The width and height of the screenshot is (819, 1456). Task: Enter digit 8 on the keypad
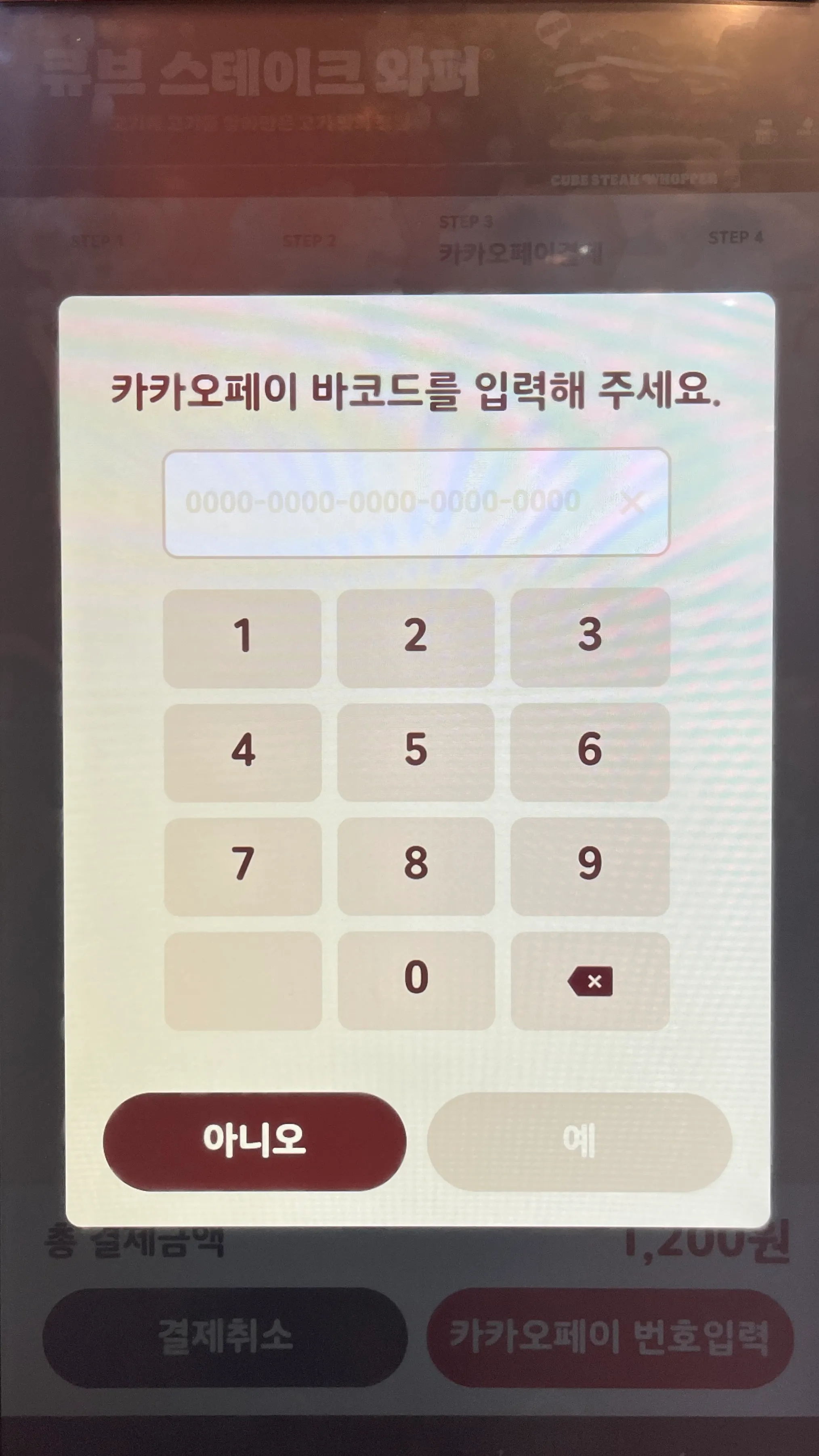click(416, 866)
